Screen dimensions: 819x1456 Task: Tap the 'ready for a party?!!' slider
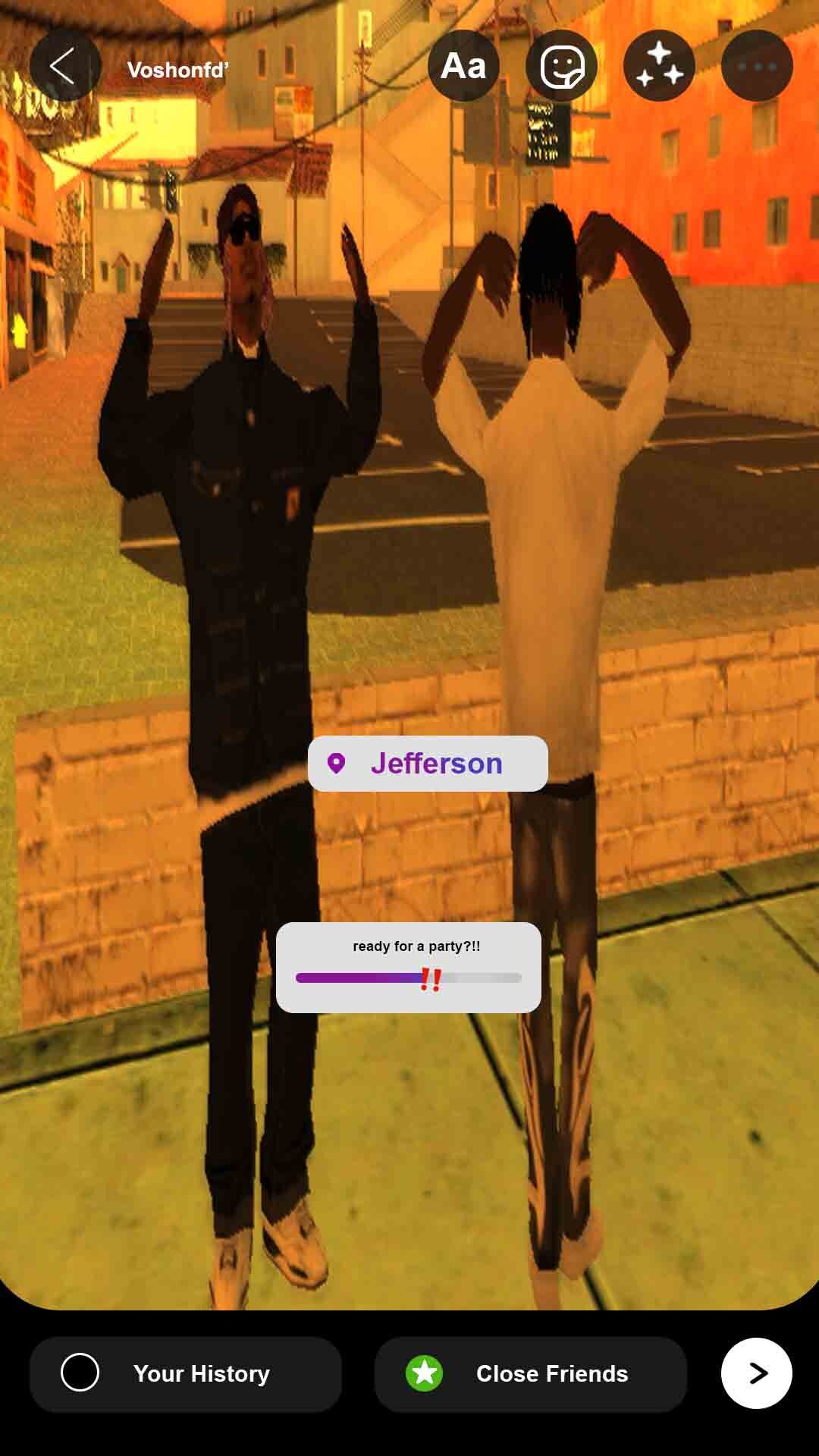(x=409, y=968)
